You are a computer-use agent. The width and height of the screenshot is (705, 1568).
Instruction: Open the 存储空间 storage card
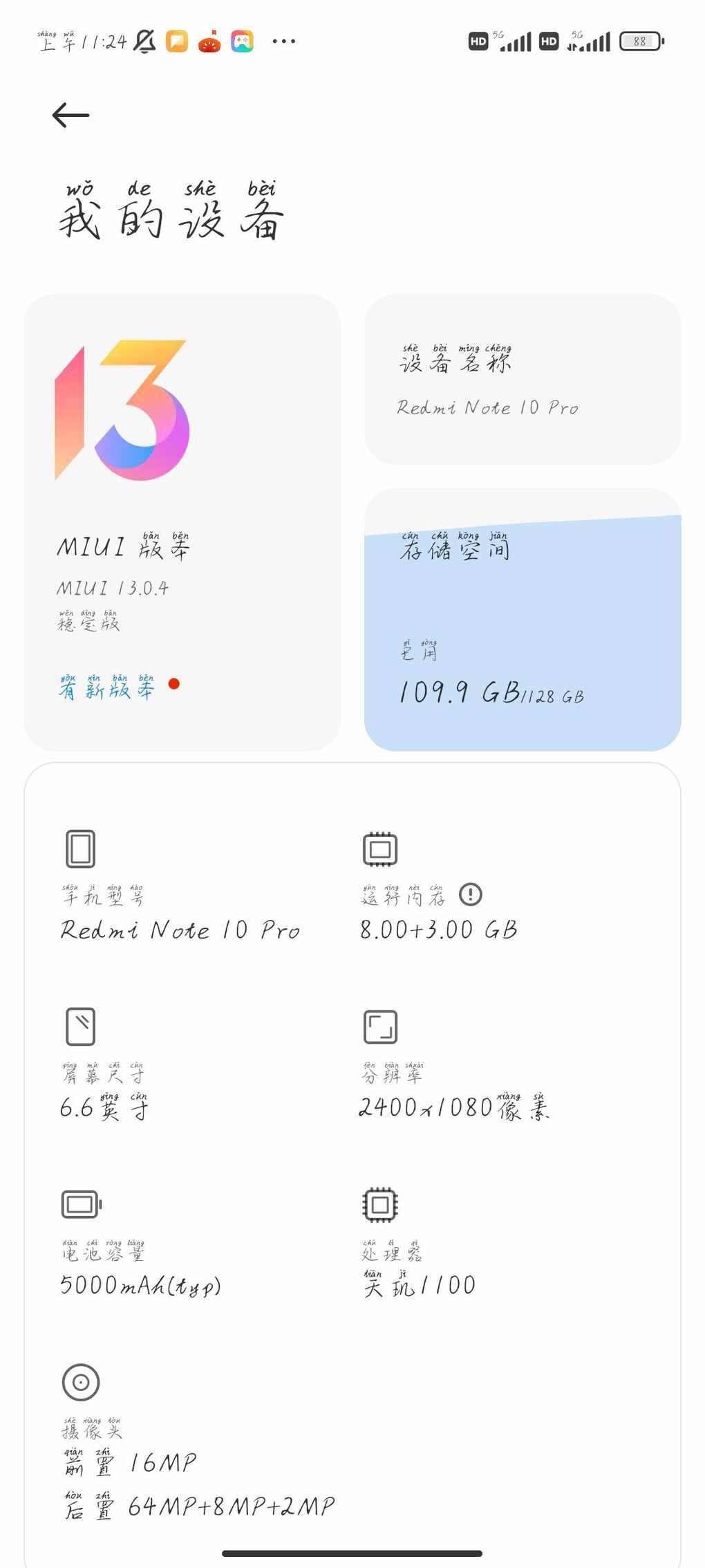click(523, 619)
